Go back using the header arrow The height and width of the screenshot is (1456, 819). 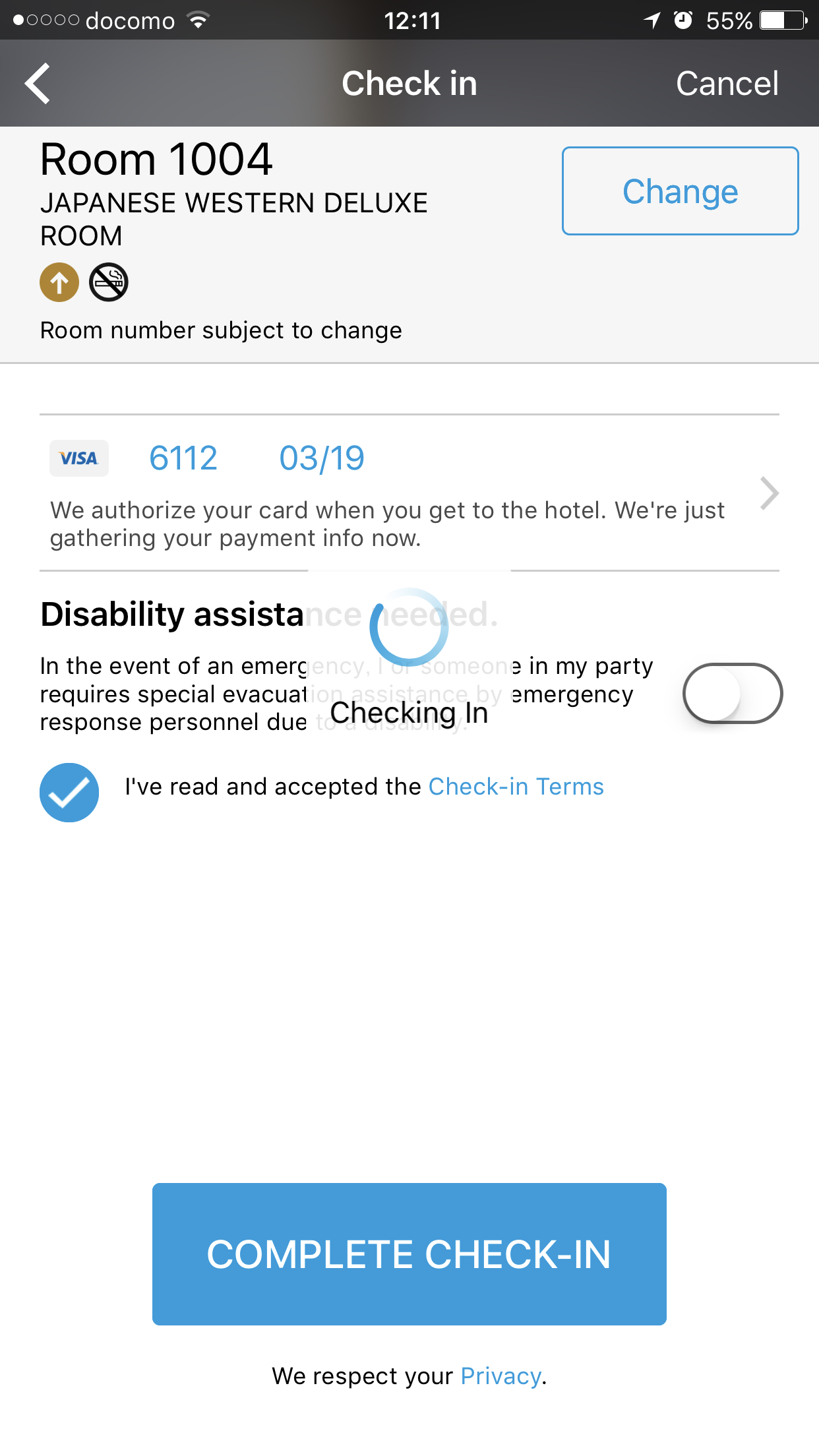(38, 84)
